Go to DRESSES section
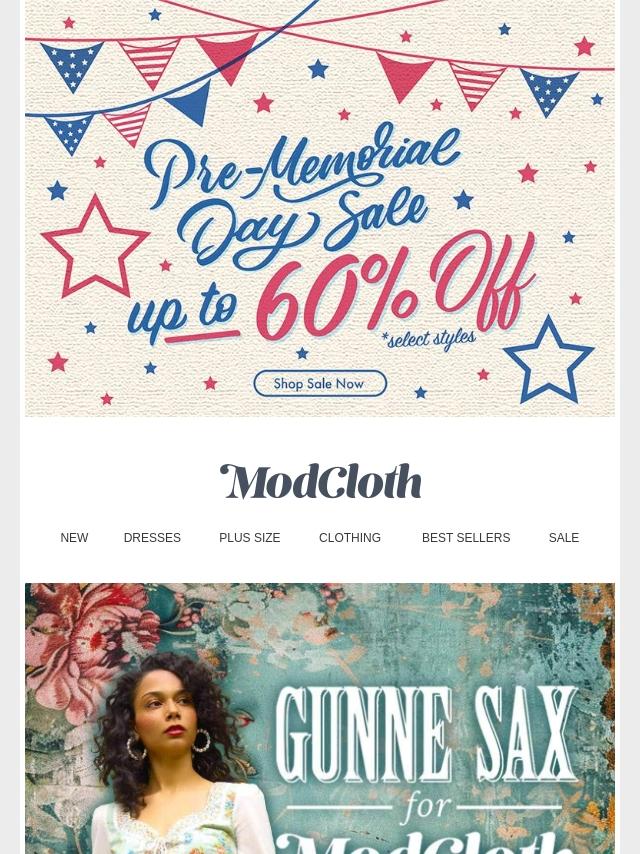 coord(152,538)
